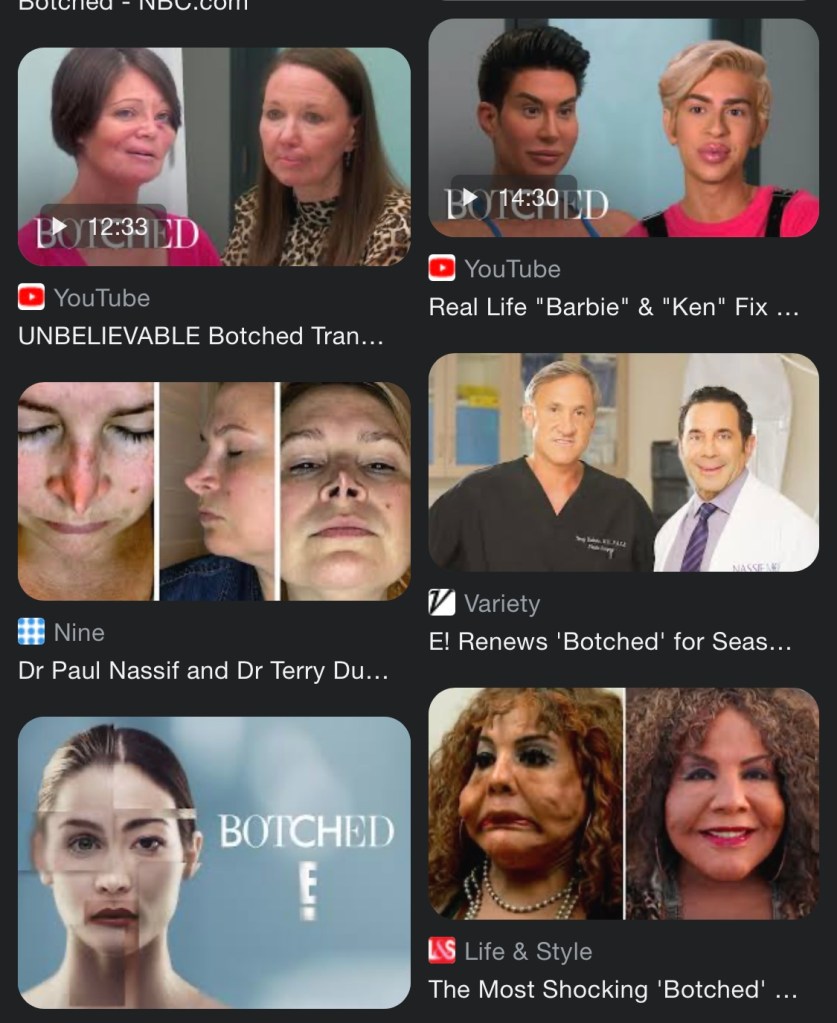
Task: Open the Botched E! poster image
Action: [213, 862]
